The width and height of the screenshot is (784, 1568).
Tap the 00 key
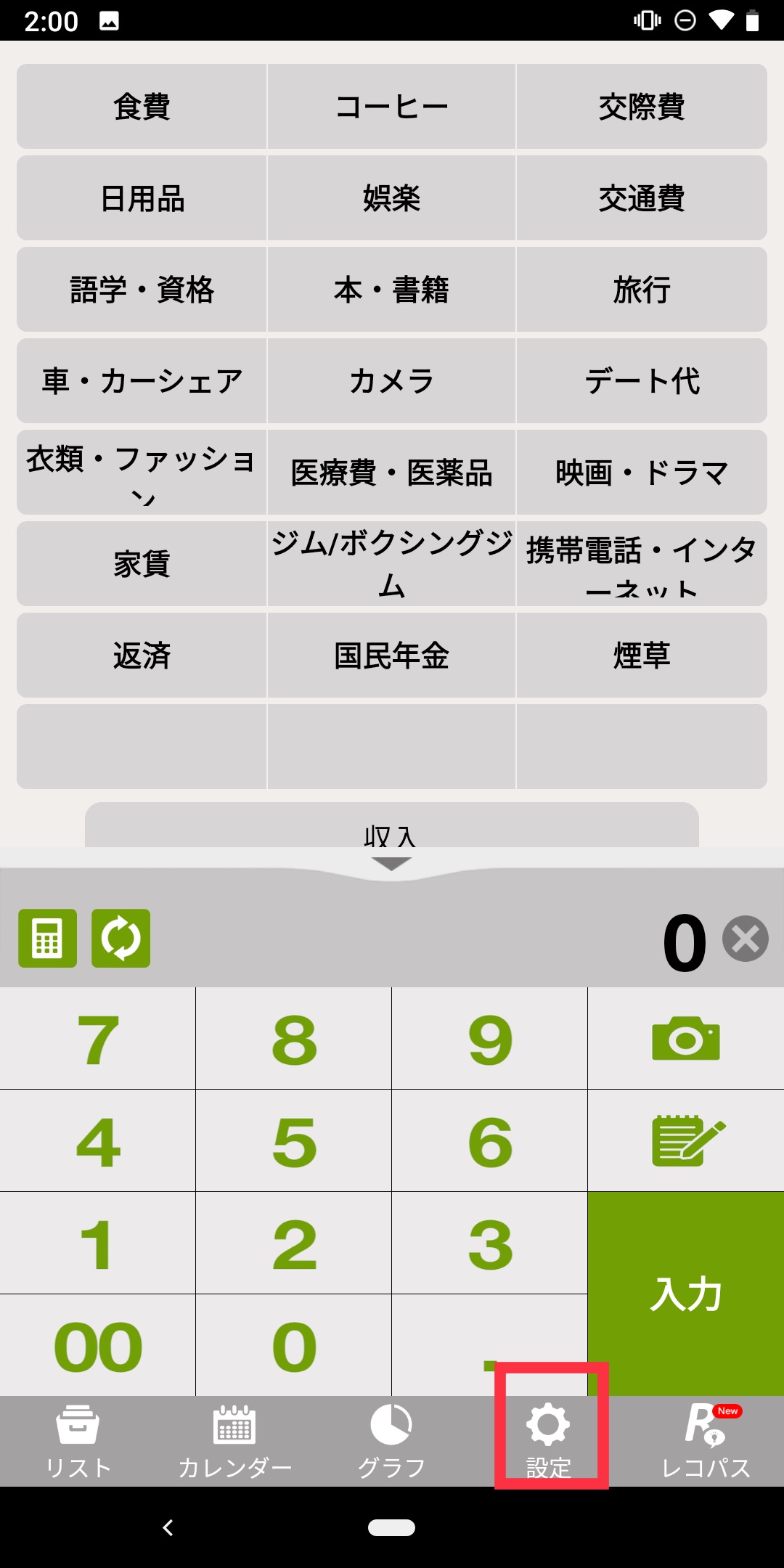click(x=98, y=1347)
